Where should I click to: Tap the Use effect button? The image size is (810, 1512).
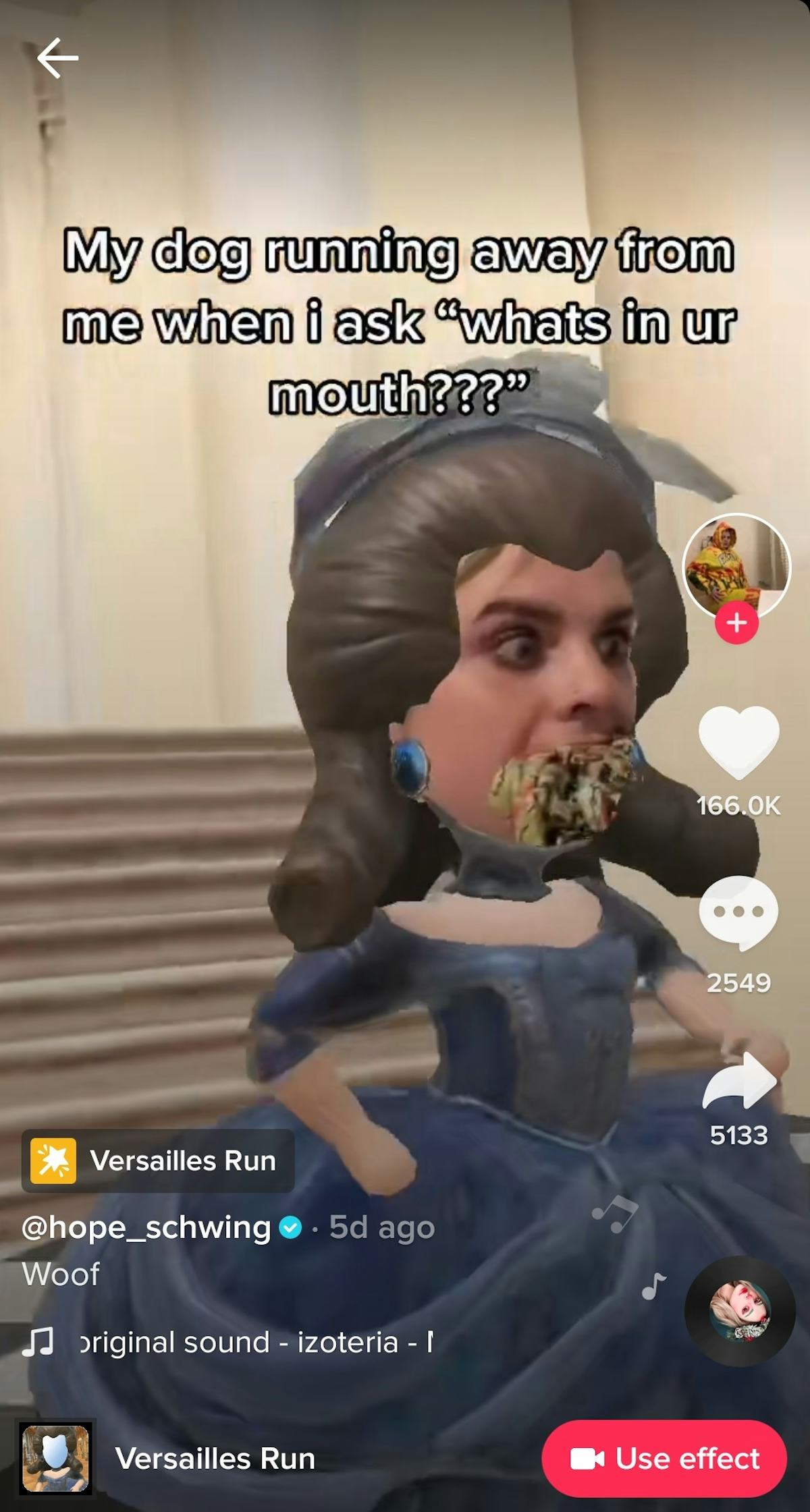(664, 1458)
